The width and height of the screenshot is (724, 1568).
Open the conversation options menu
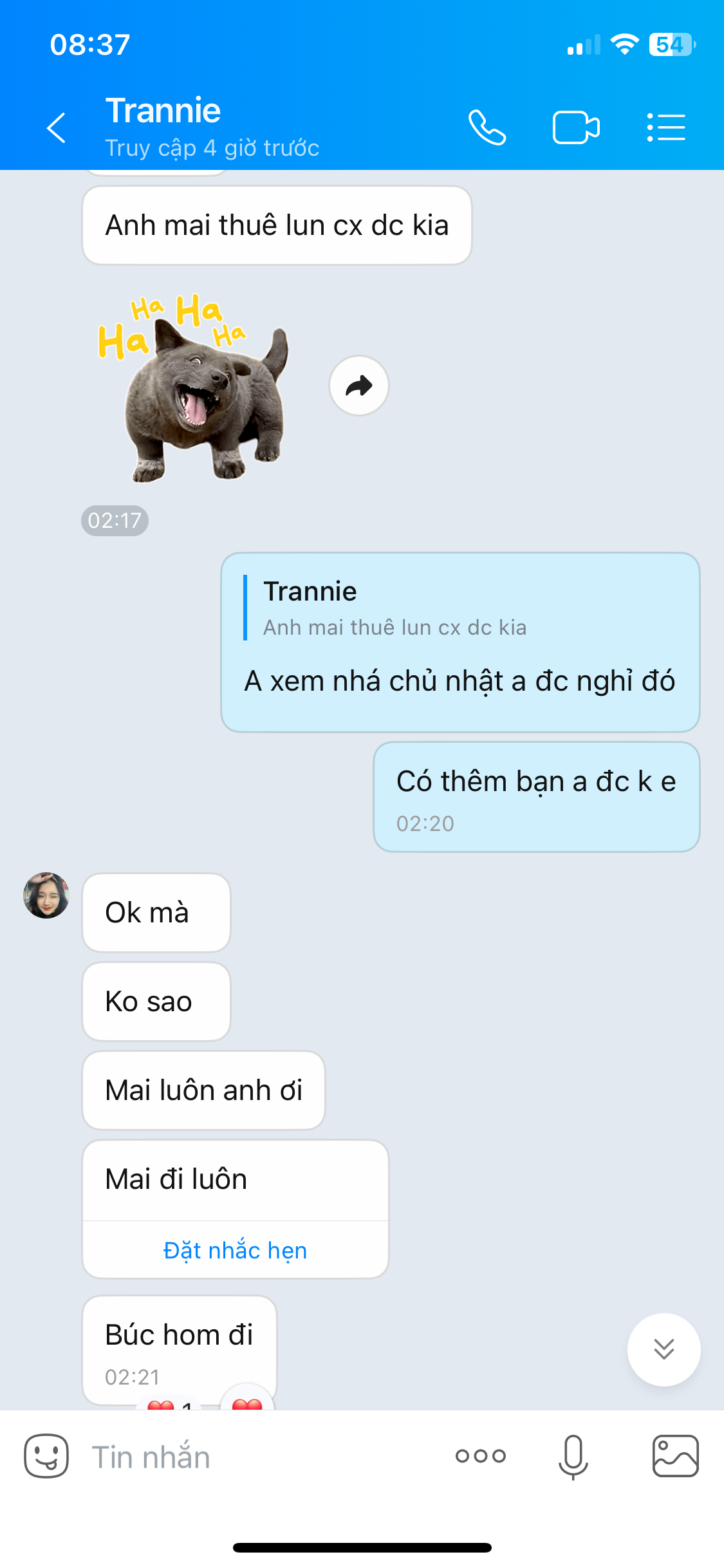click(666, 127)
